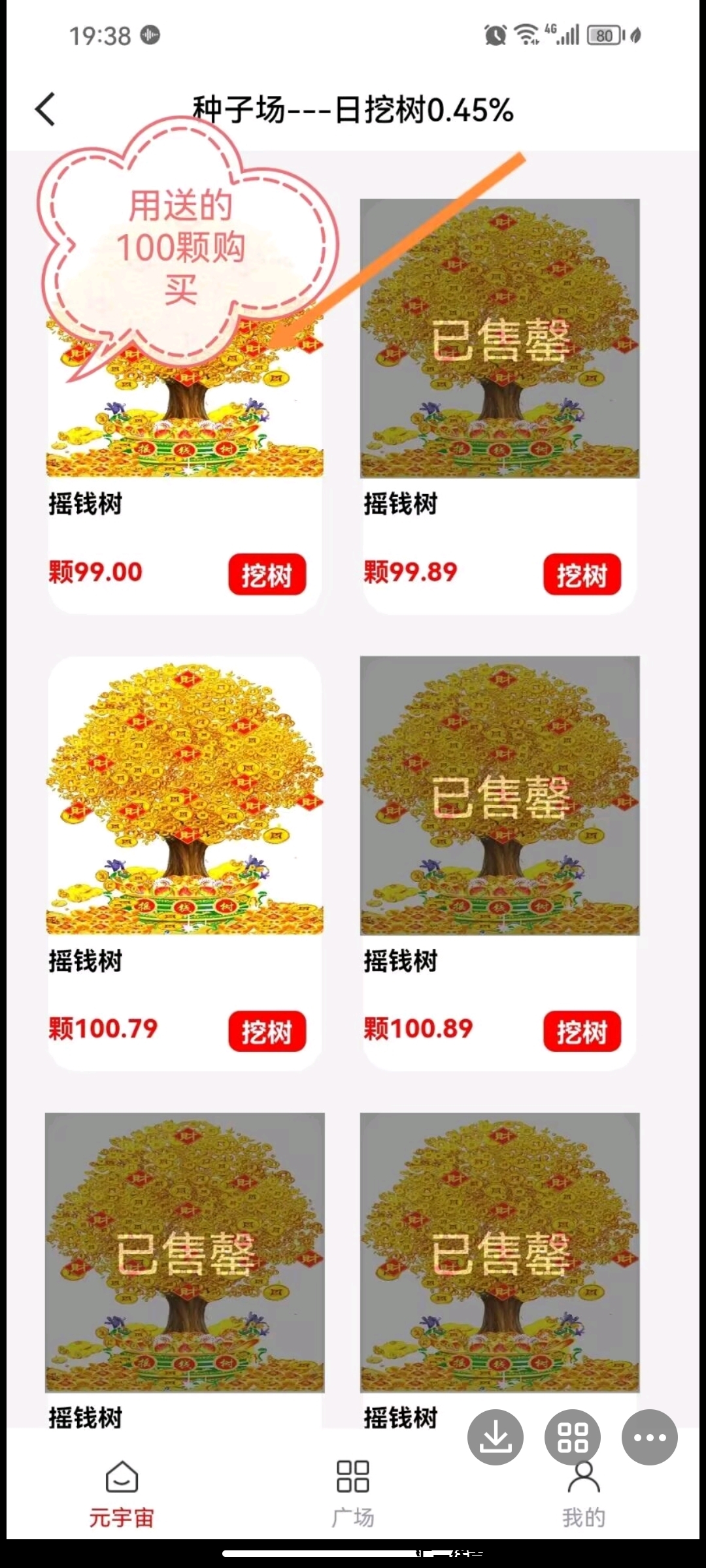The height and width of the screenshot is (1568, 706).
Task: Open the 广场 tab
Action: pyautogui.click(x=353, y=1492)
